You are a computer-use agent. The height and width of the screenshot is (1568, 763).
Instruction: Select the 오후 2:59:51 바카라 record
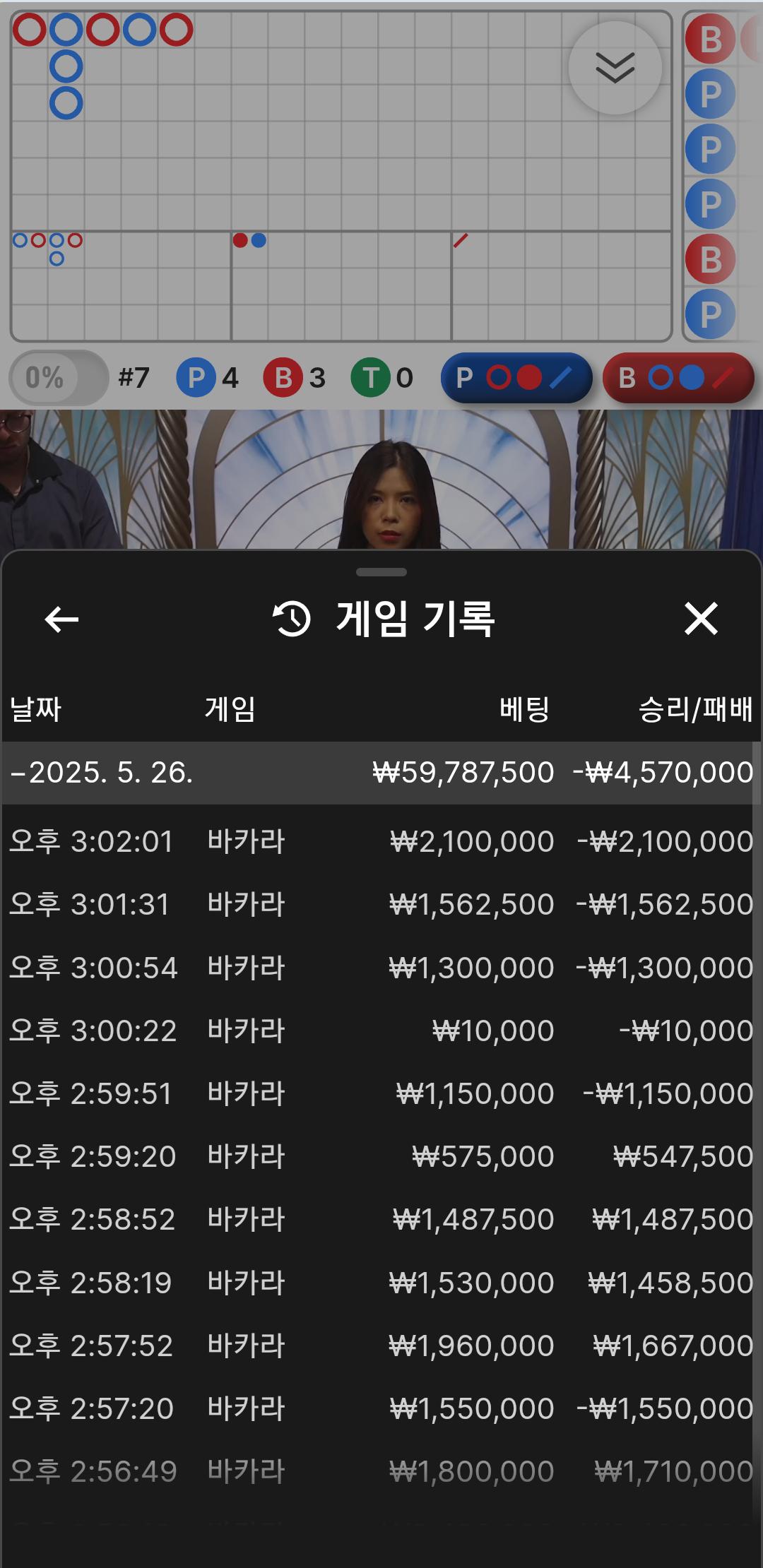[381, 1093]
